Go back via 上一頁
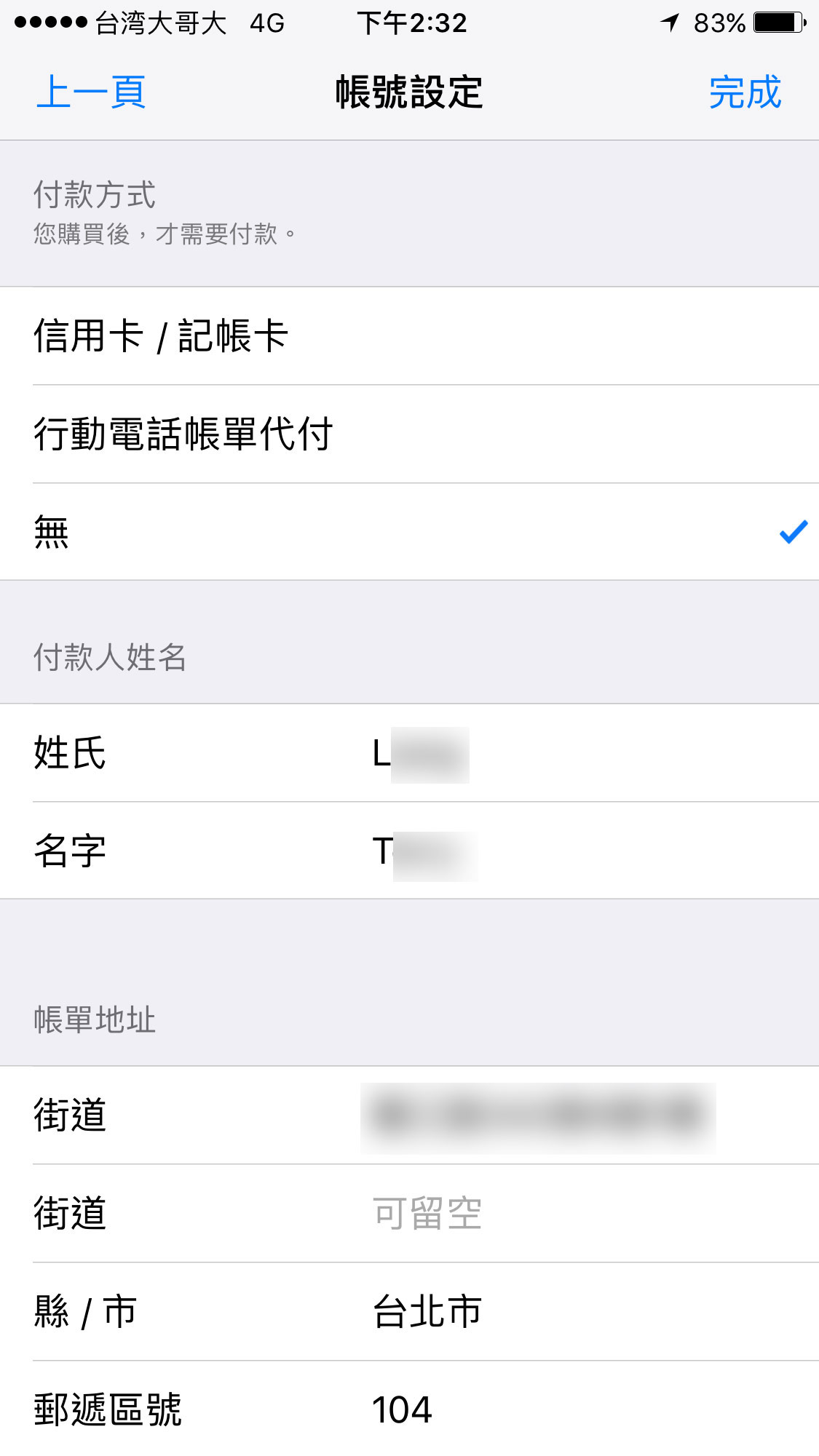This screenshot has width=819, height=1456. coord(91,92)
